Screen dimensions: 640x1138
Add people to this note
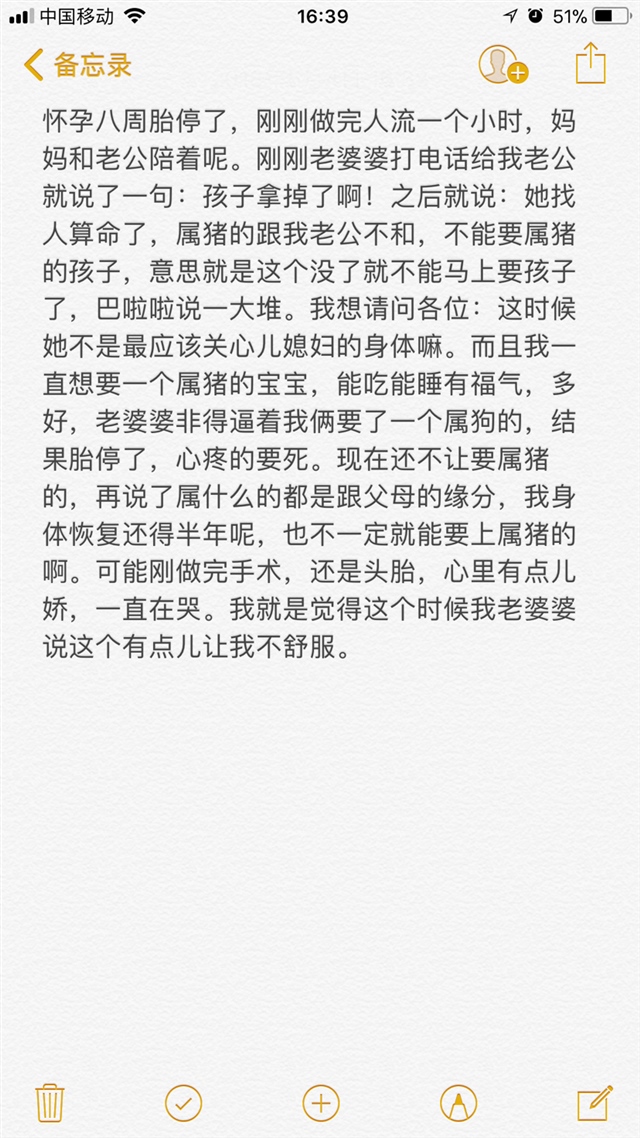pos(501,65)
